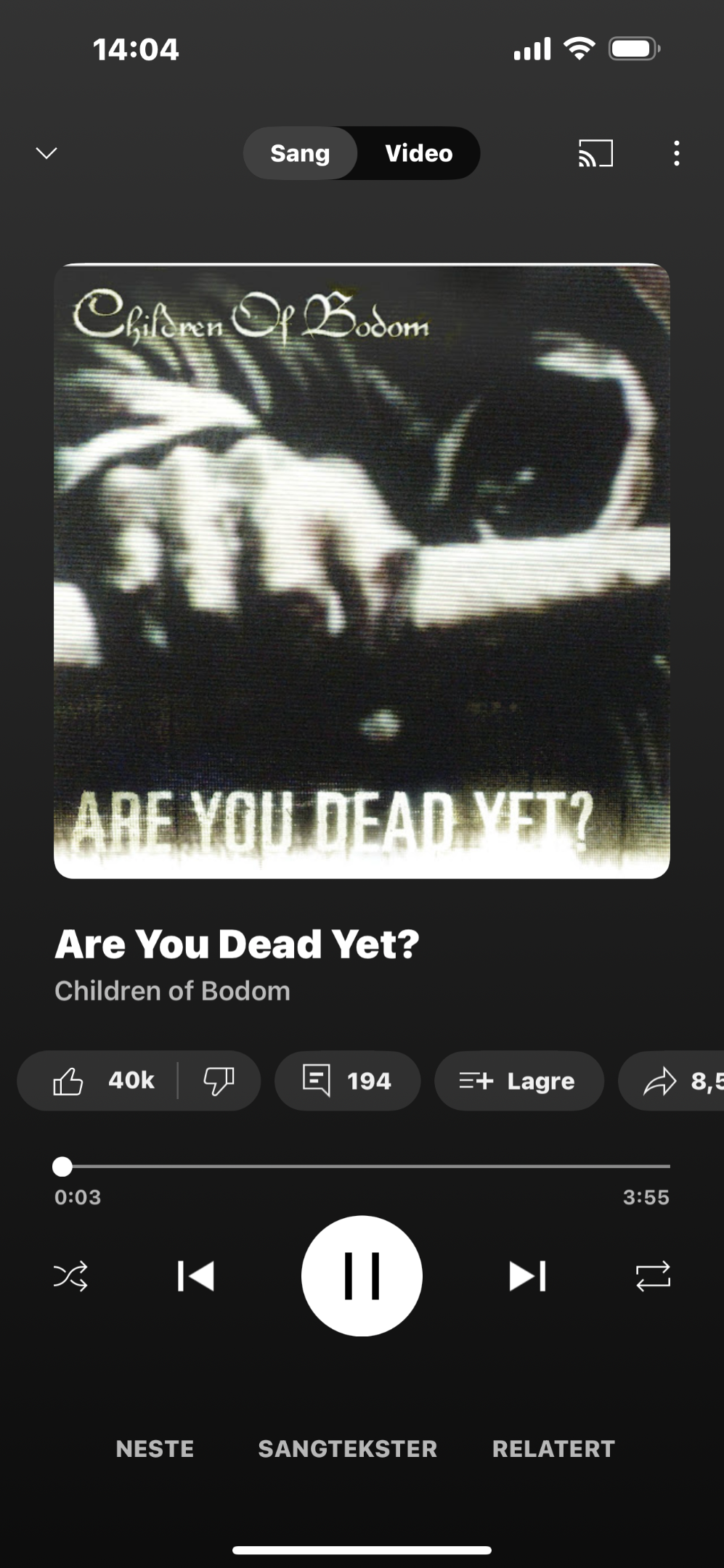The height and width of the screenshot is (1568, 724).
Task: Enable shuffle playback
Action: click(x=70, y=1276)
